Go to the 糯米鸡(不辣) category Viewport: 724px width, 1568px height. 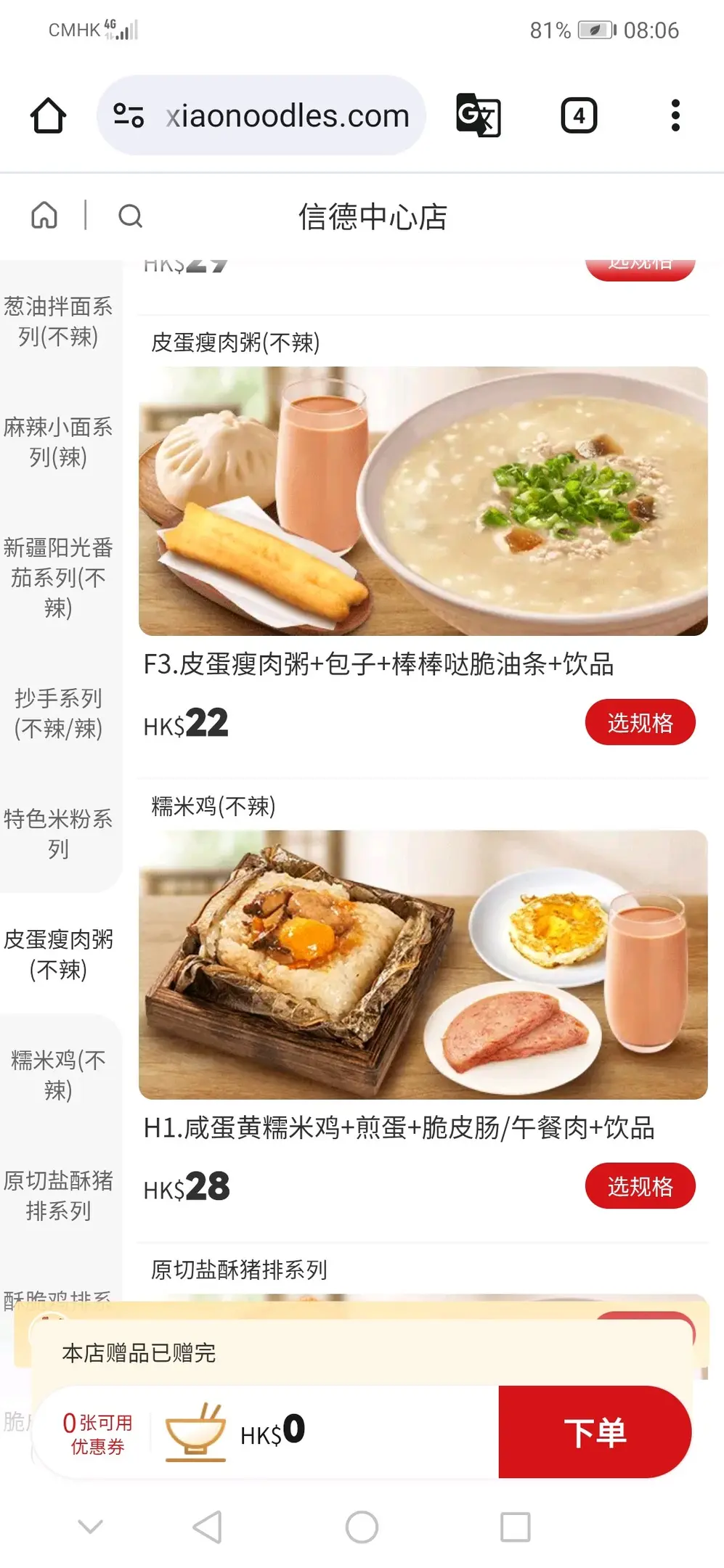point(58,1074)
